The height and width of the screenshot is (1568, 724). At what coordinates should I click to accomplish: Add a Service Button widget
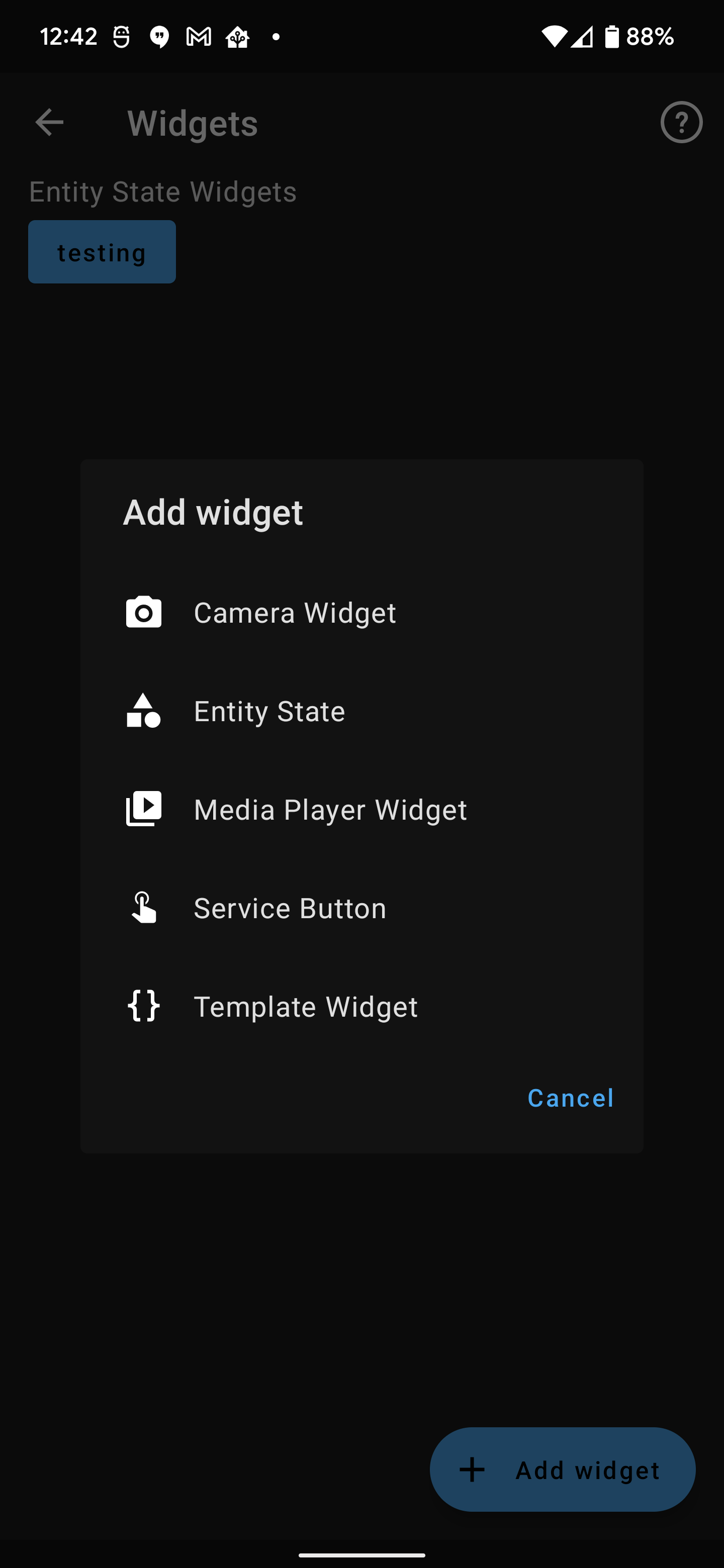(x=290, y=908)
